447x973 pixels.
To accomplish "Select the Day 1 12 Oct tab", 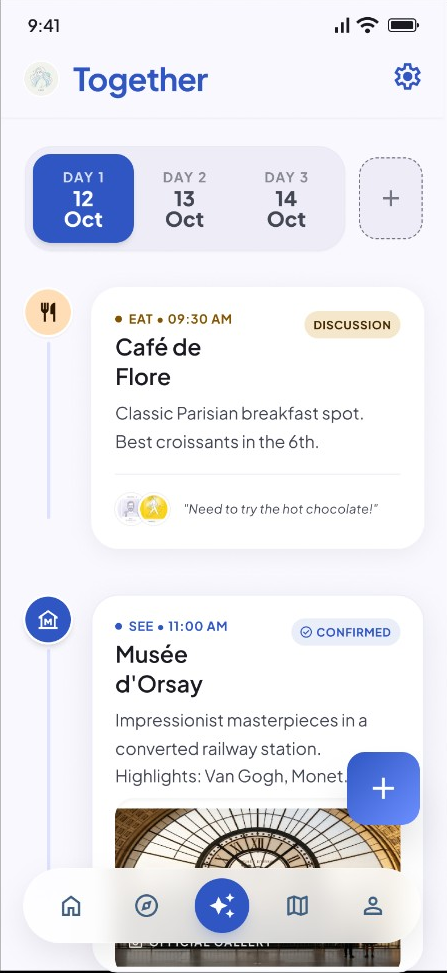I will click(x=83, y=199).
